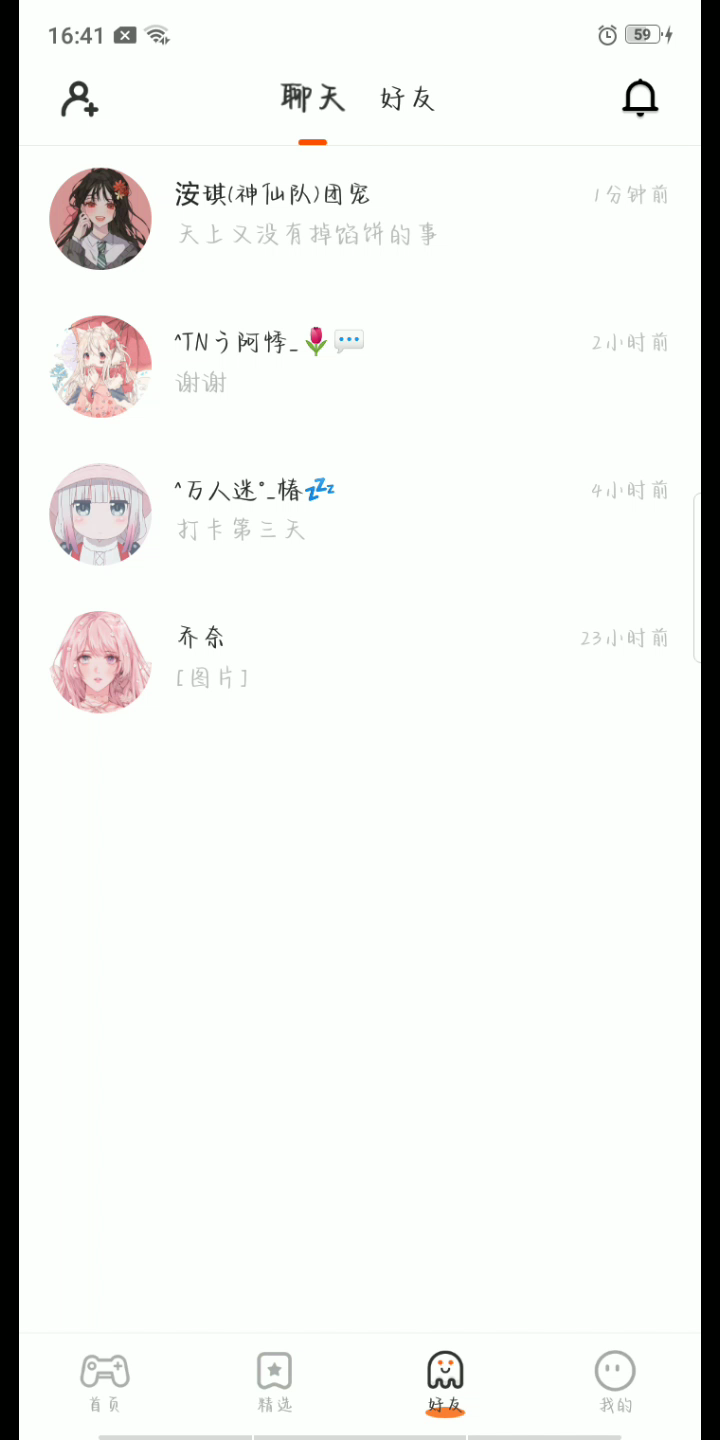Open the chat with 乔奈

(x=360, y=660)
